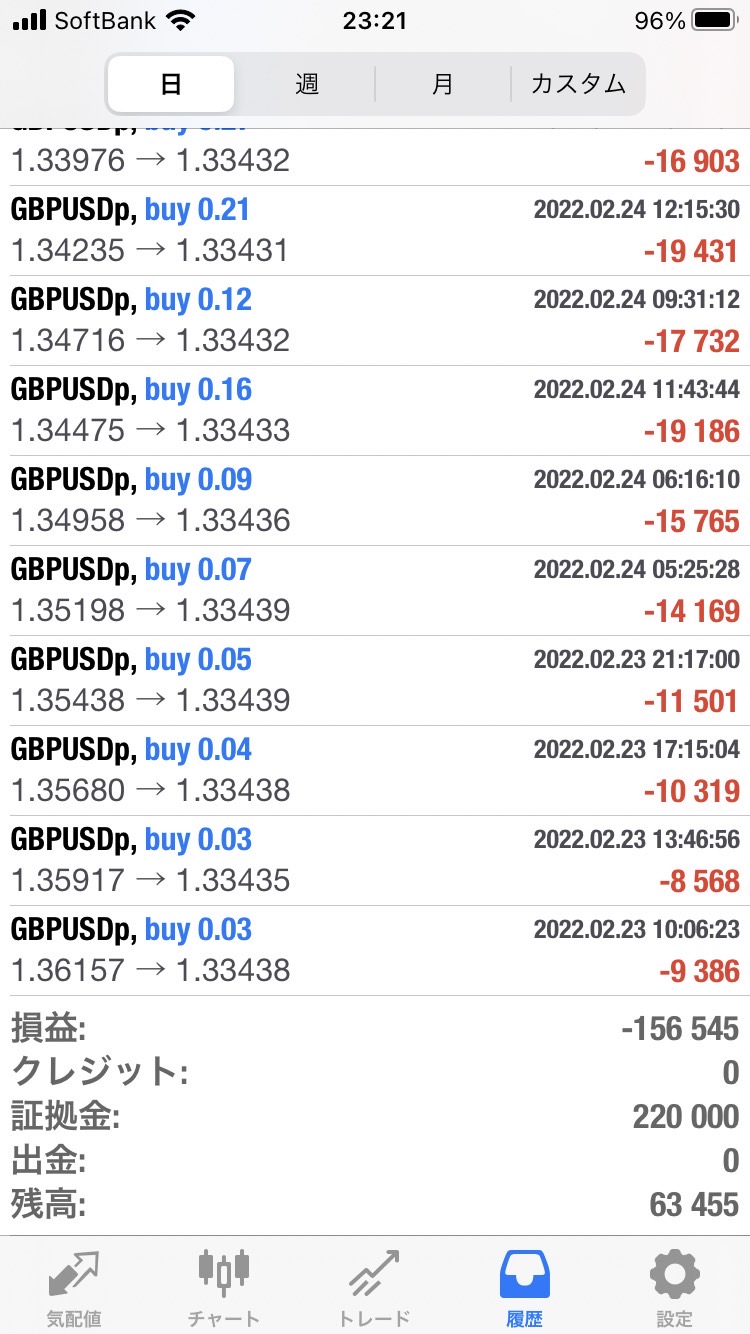Image resolution: width=750 pixels, height=1334 pixels.
Task: Open the 気配値 quotes tab
Action: click(74, 1286)
